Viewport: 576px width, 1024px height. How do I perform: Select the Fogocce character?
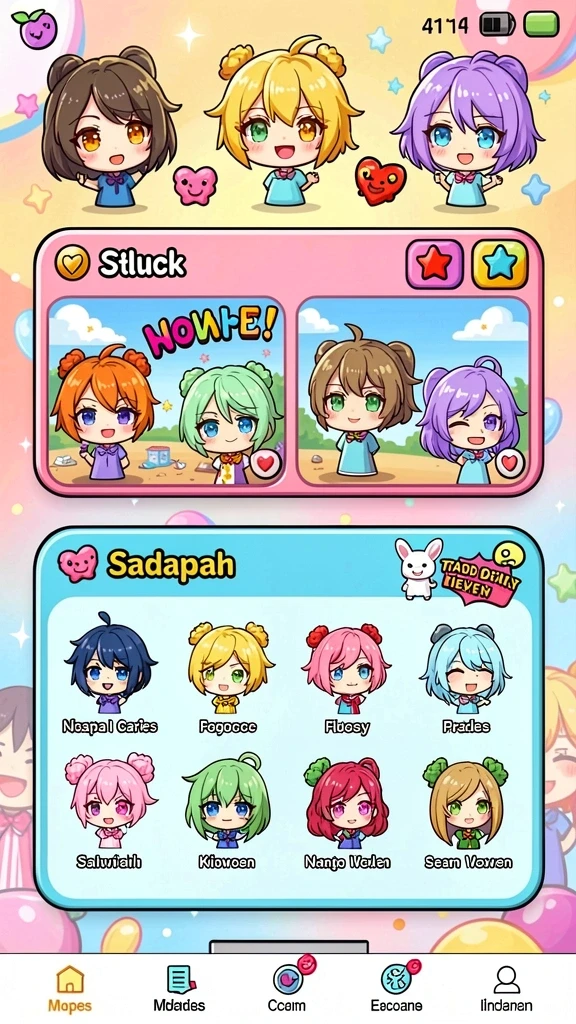point(228,675)
